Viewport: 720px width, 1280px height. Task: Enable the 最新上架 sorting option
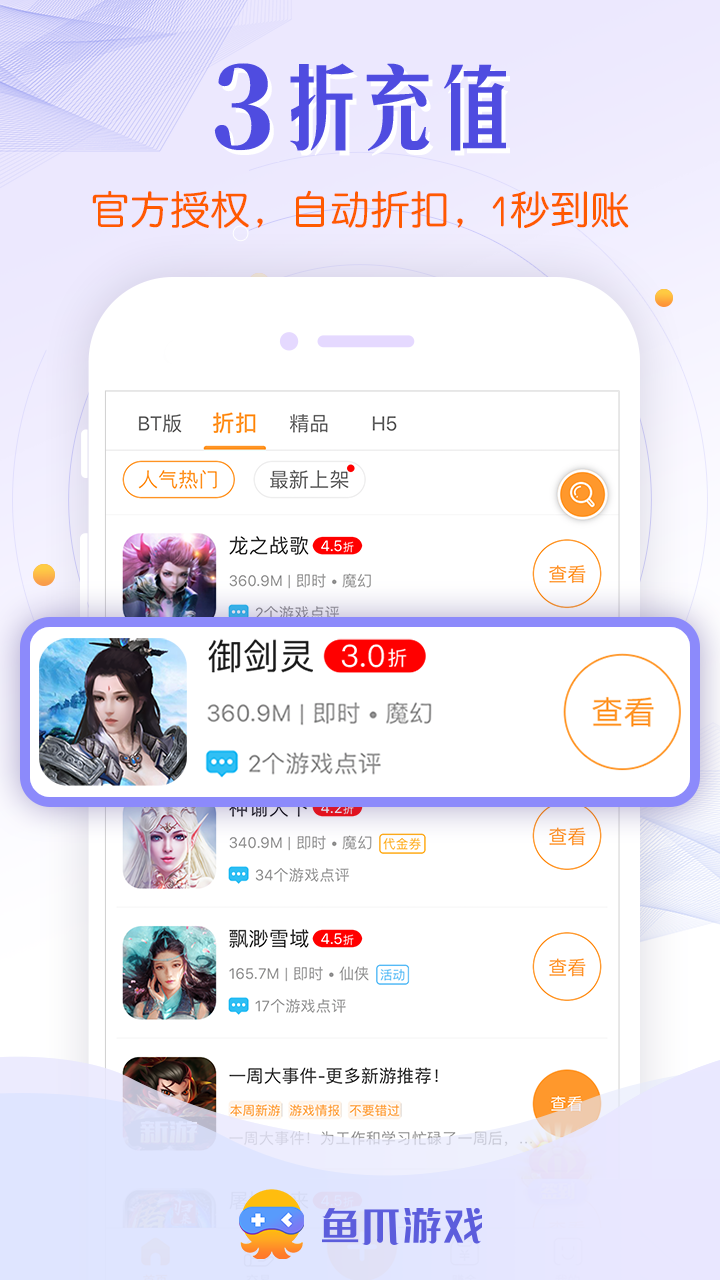[310, 480]
